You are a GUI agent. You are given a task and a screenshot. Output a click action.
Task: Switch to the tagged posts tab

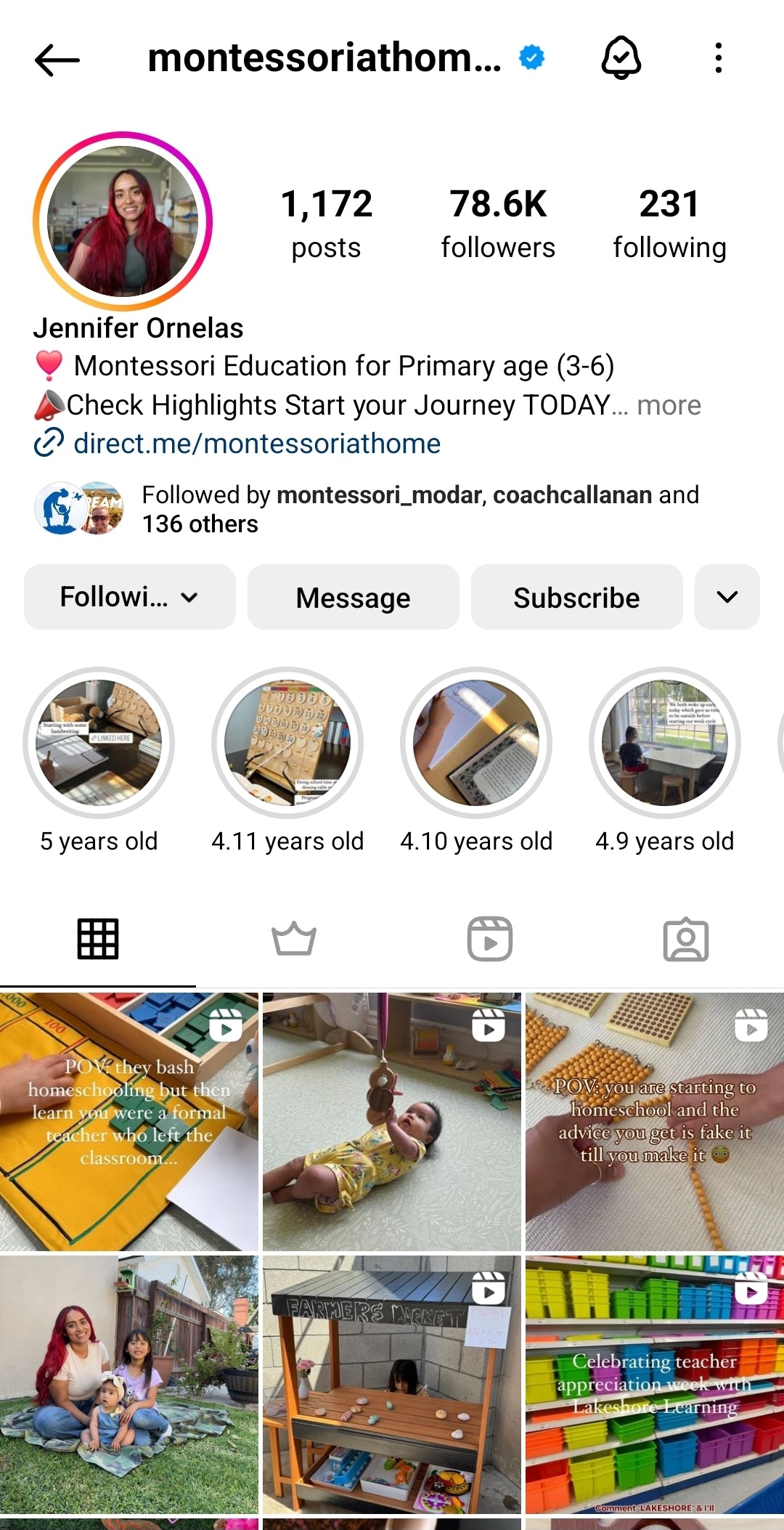[685, 939]
